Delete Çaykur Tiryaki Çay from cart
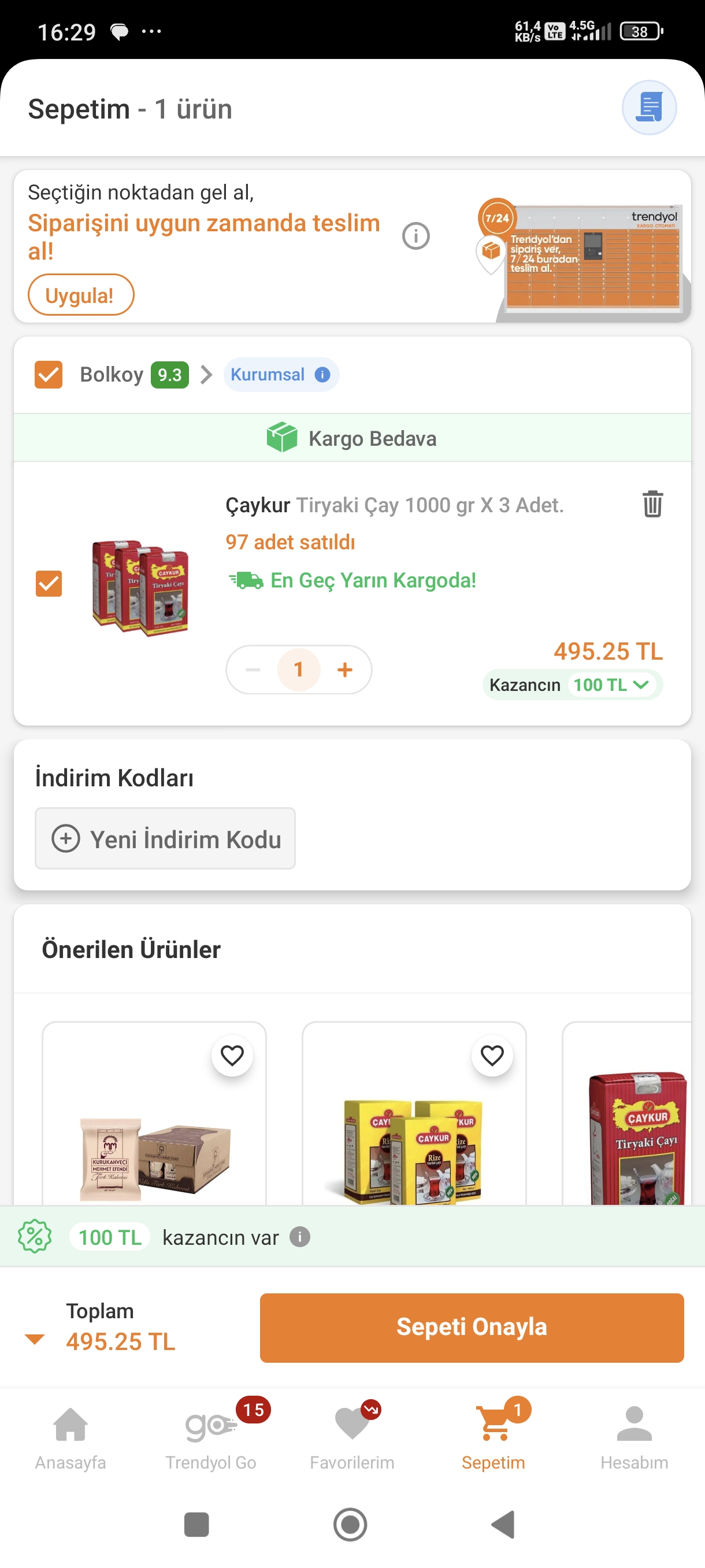Image resolution: width=705 pixels, height=1568 pixels. point(652,504)
